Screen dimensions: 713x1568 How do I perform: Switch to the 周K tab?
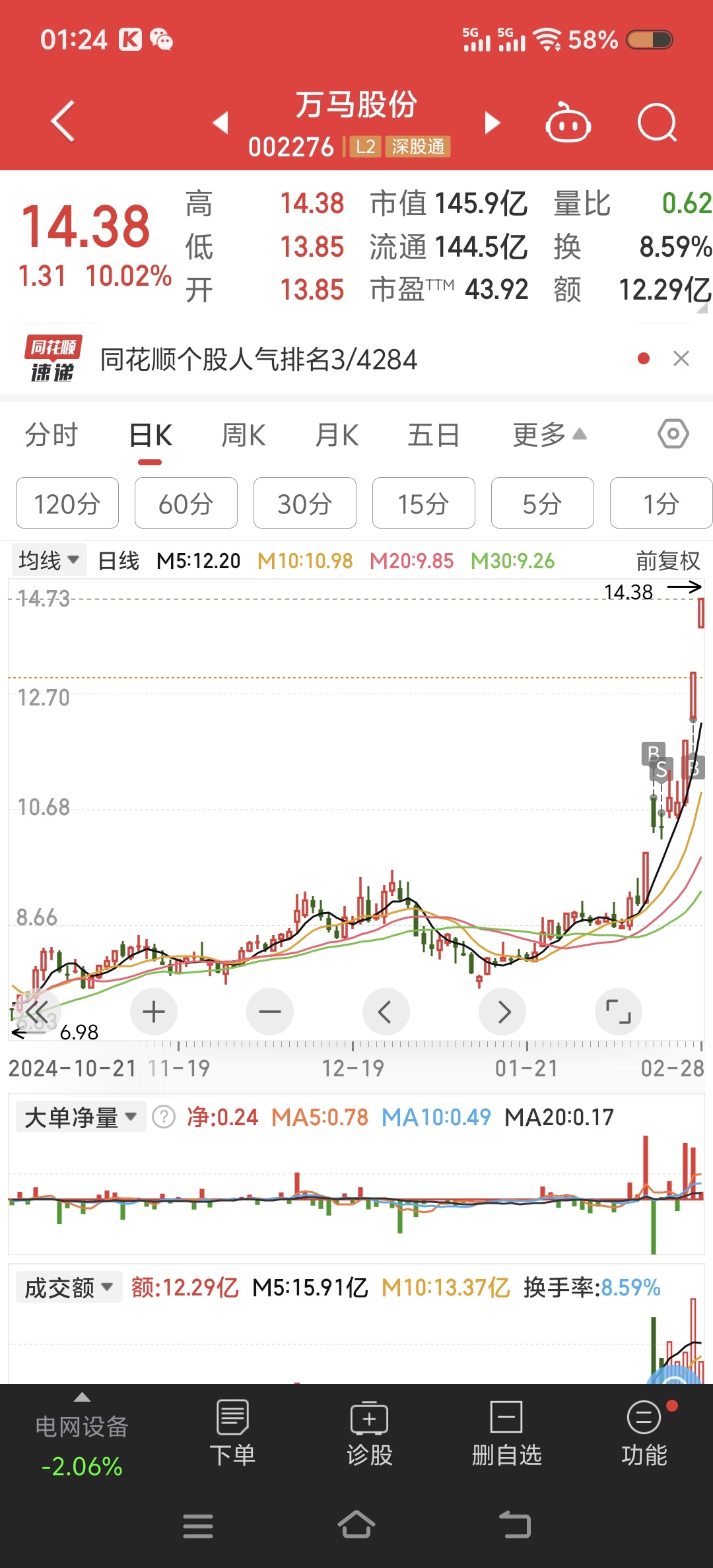(243, 436)
